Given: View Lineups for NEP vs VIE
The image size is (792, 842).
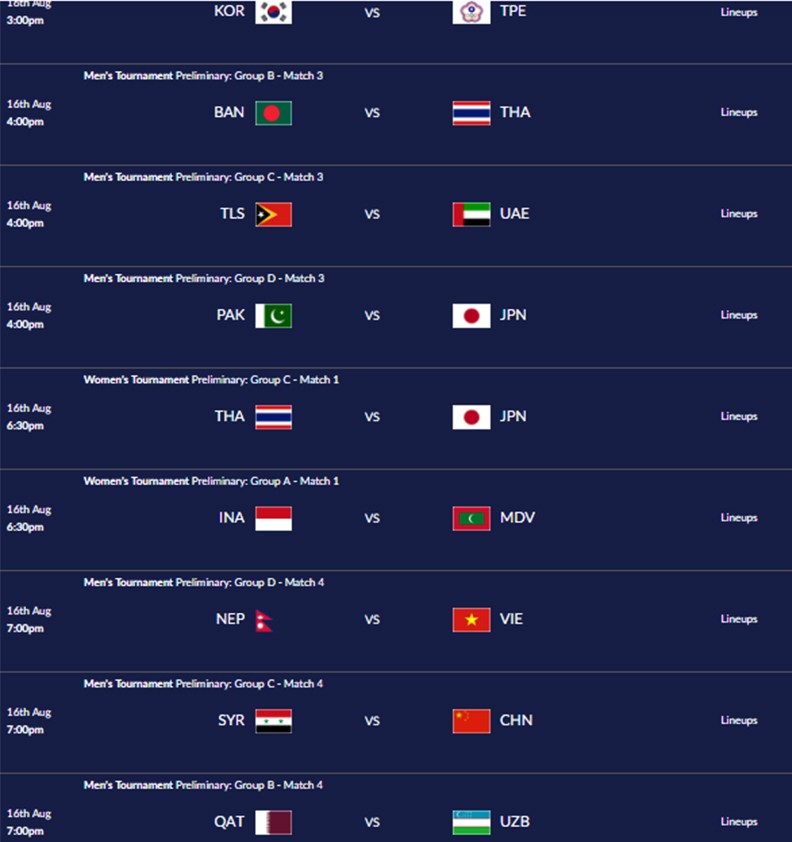Looking at the screenshot, I should [739, 619].
